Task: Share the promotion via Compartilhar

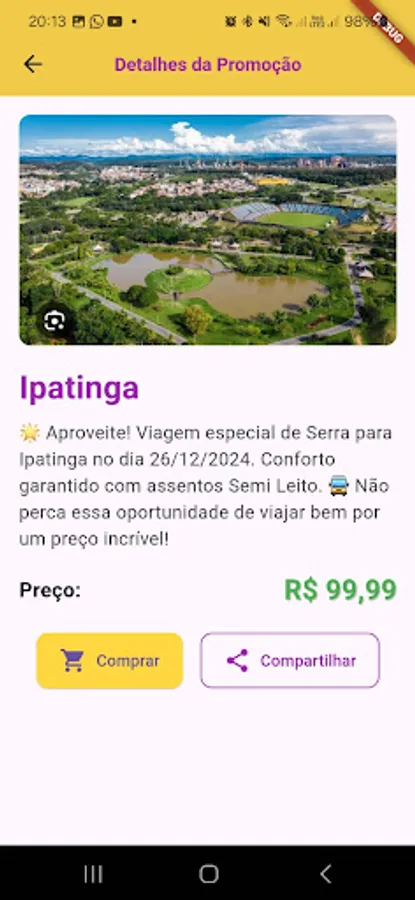Action: (x=290, y=661)
